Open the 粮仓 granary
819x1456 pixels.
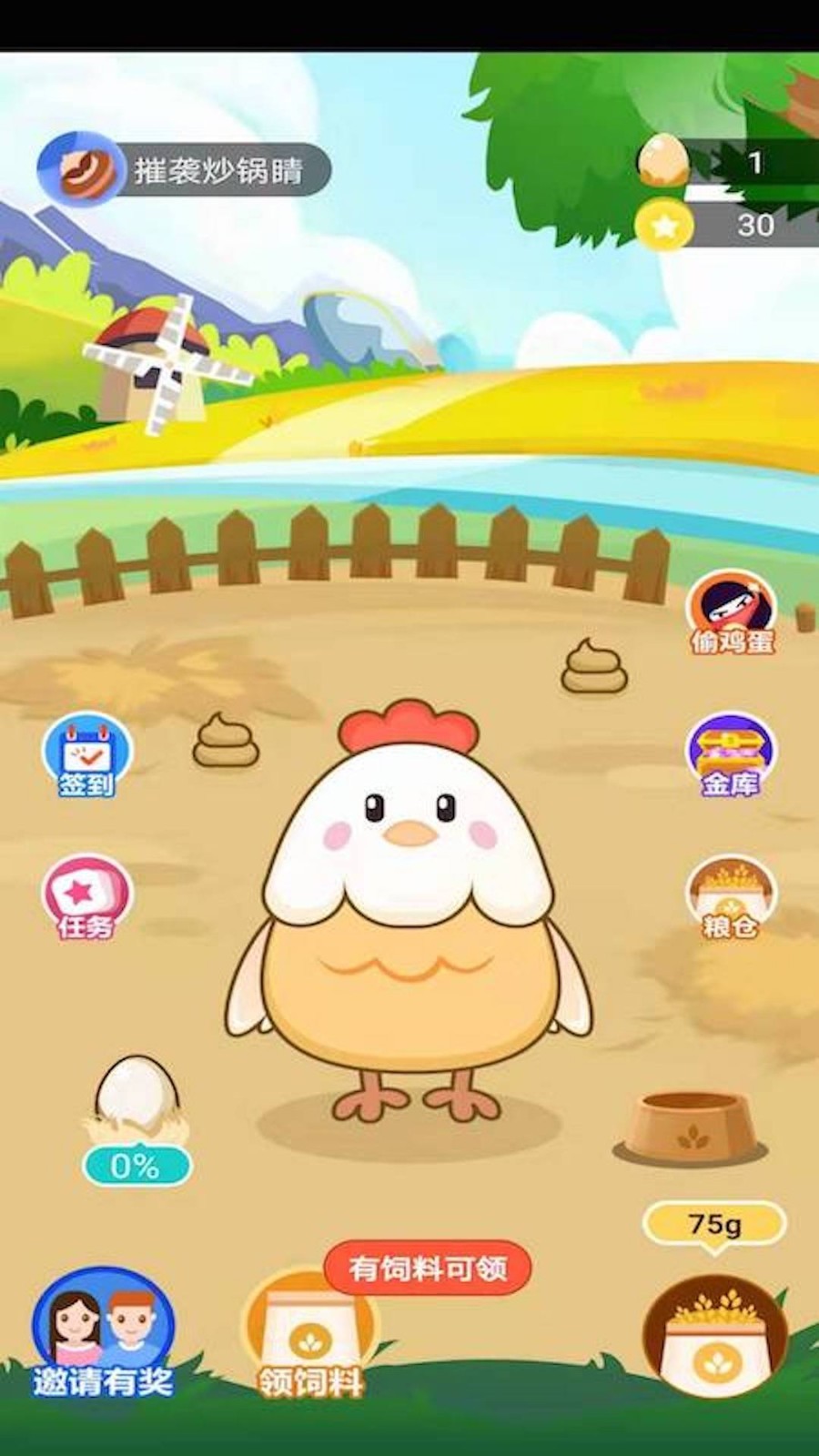(x=730, y=897)
